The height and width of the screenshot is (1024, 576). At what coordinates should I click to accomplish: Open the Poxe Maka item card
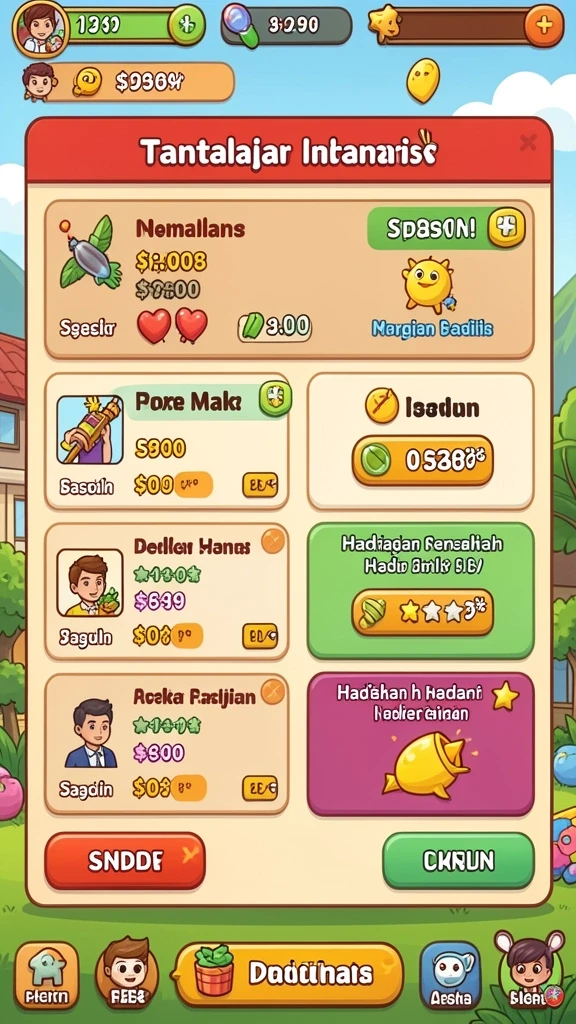coord(167,442)
